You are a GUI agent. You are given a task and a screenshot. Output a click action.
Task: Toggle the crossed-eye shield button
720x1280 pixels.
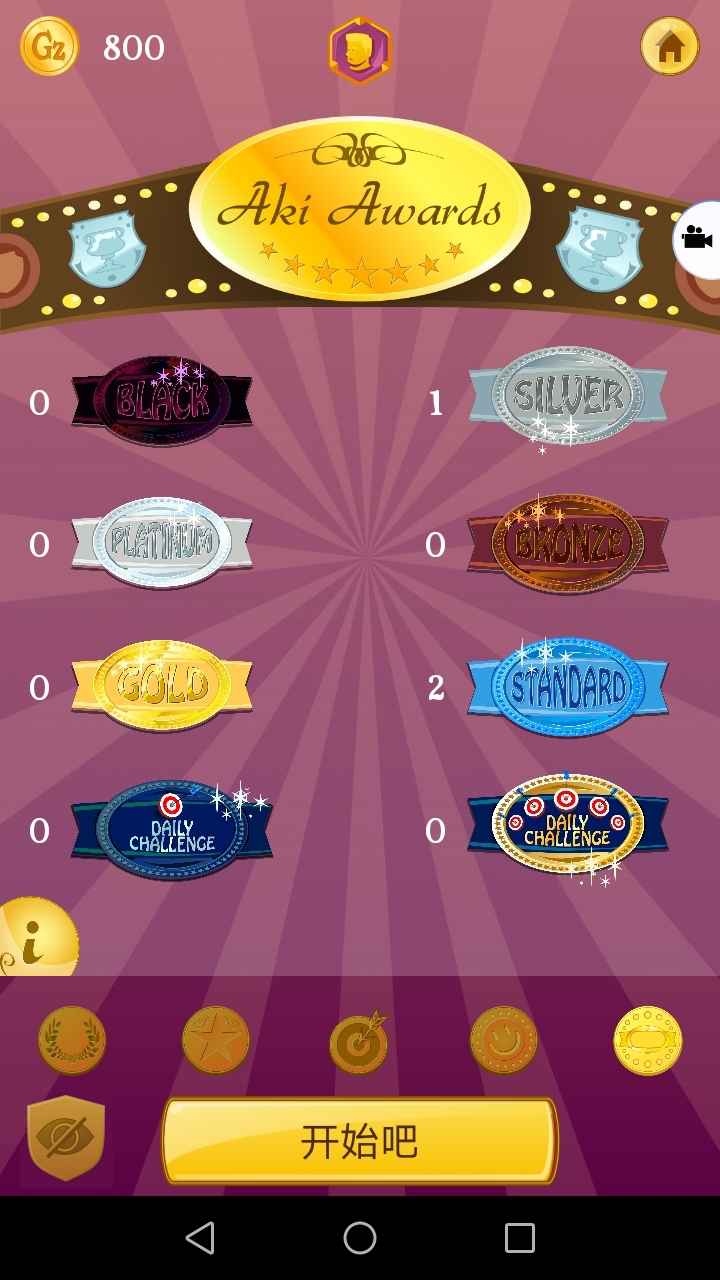[x=66, y=1138]
